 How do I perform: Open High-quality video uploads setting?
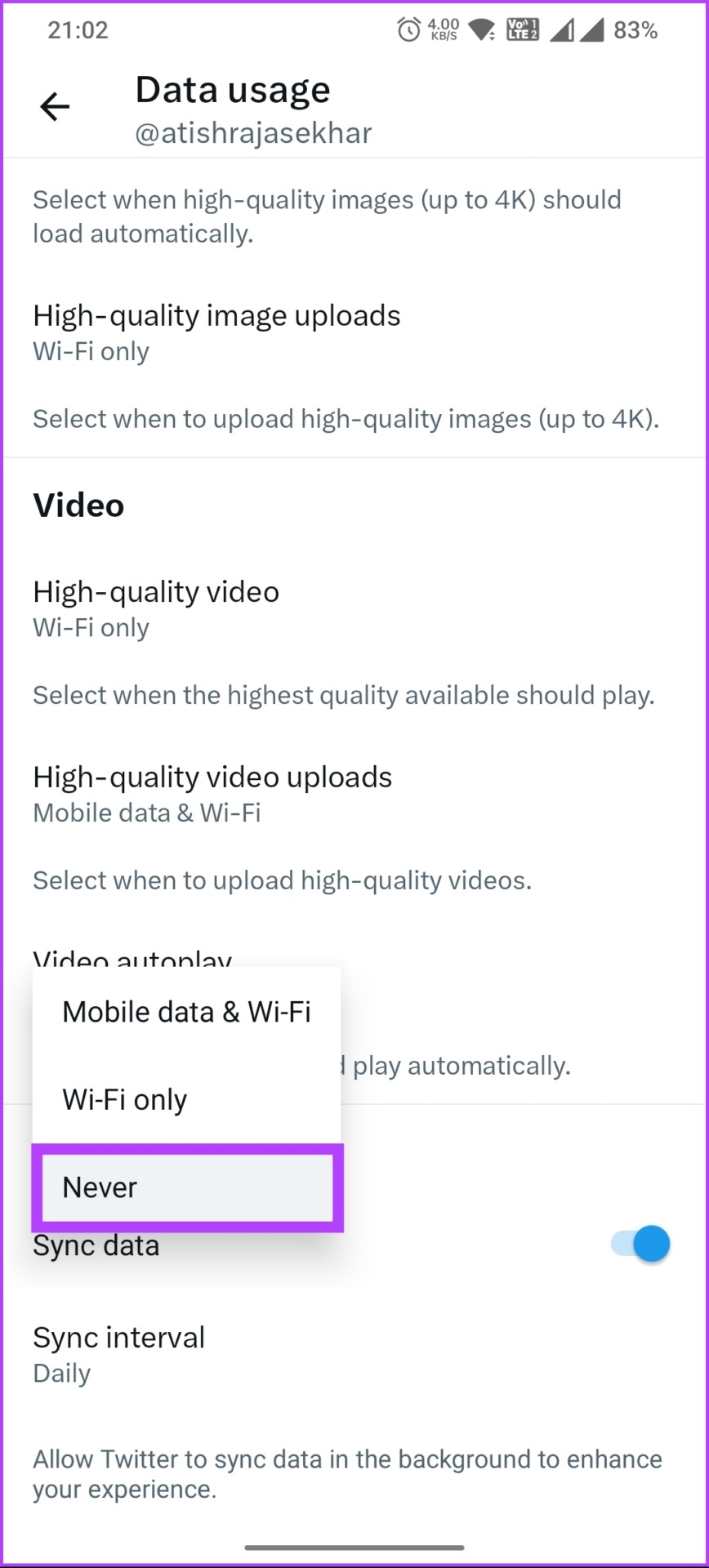[x=354, y=795]
